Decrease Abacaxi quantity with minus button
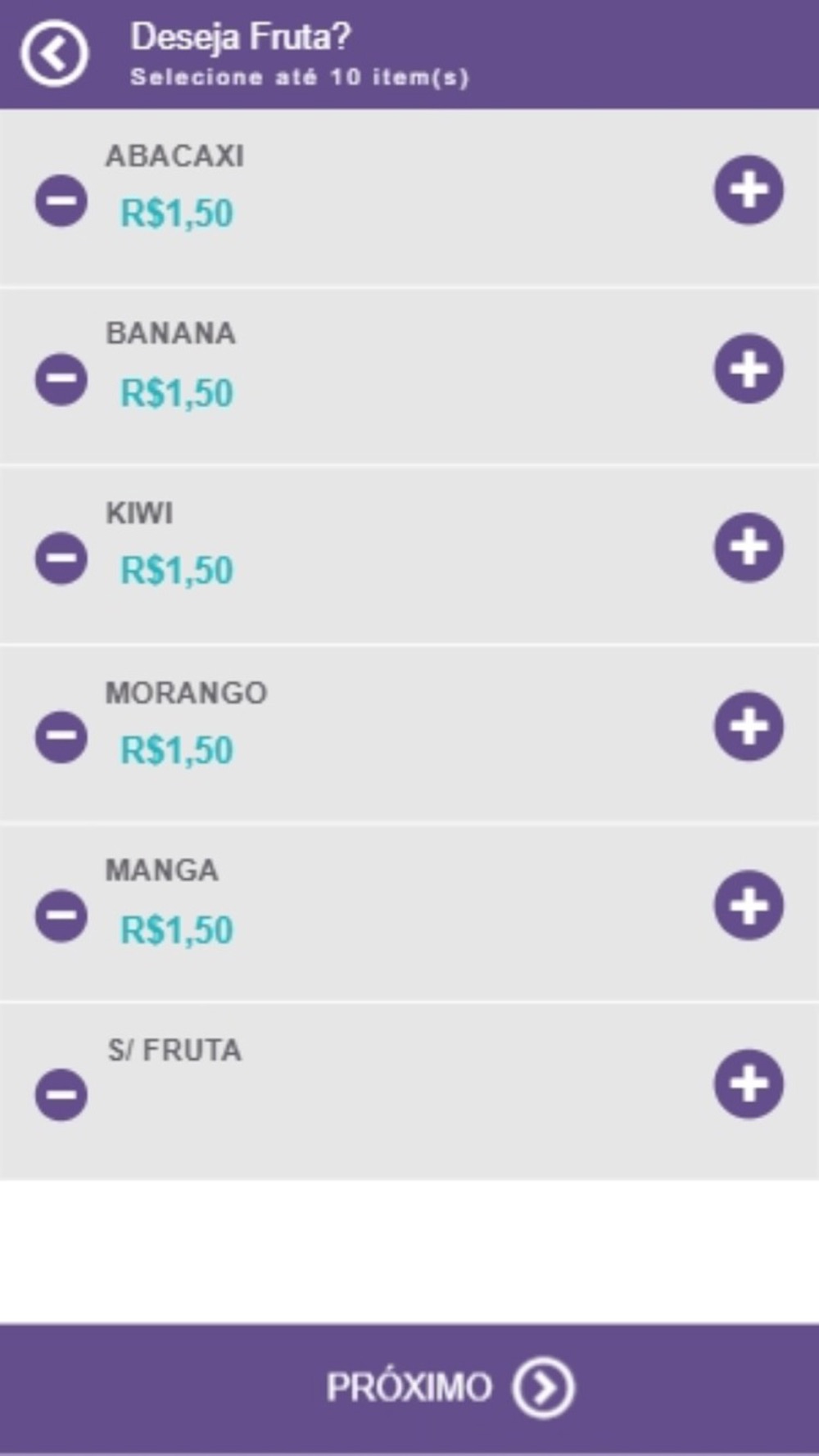The height and width of the screenshot is (1456, 819). click(61, 201)
